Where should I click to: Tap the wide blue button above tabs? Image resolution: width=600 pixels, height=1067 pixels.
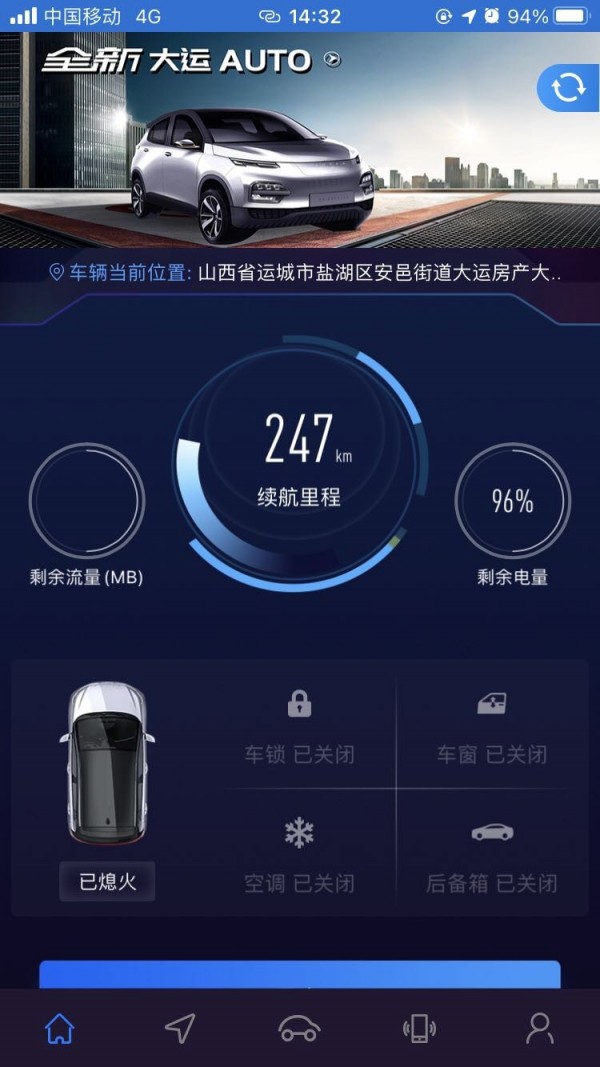pos(300,974)
